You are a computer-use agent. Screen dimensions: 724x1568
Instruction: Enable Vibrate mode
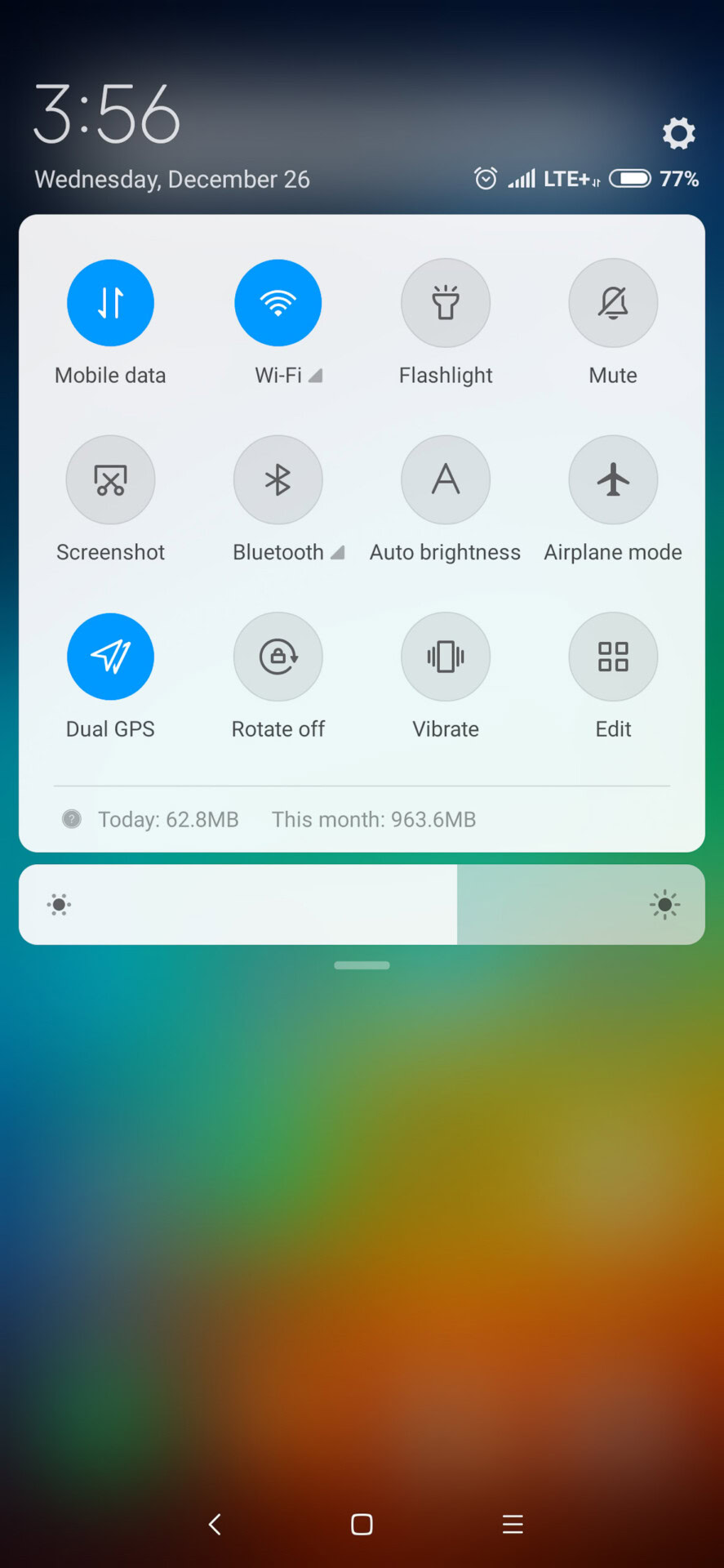click(x=445, y=657)
